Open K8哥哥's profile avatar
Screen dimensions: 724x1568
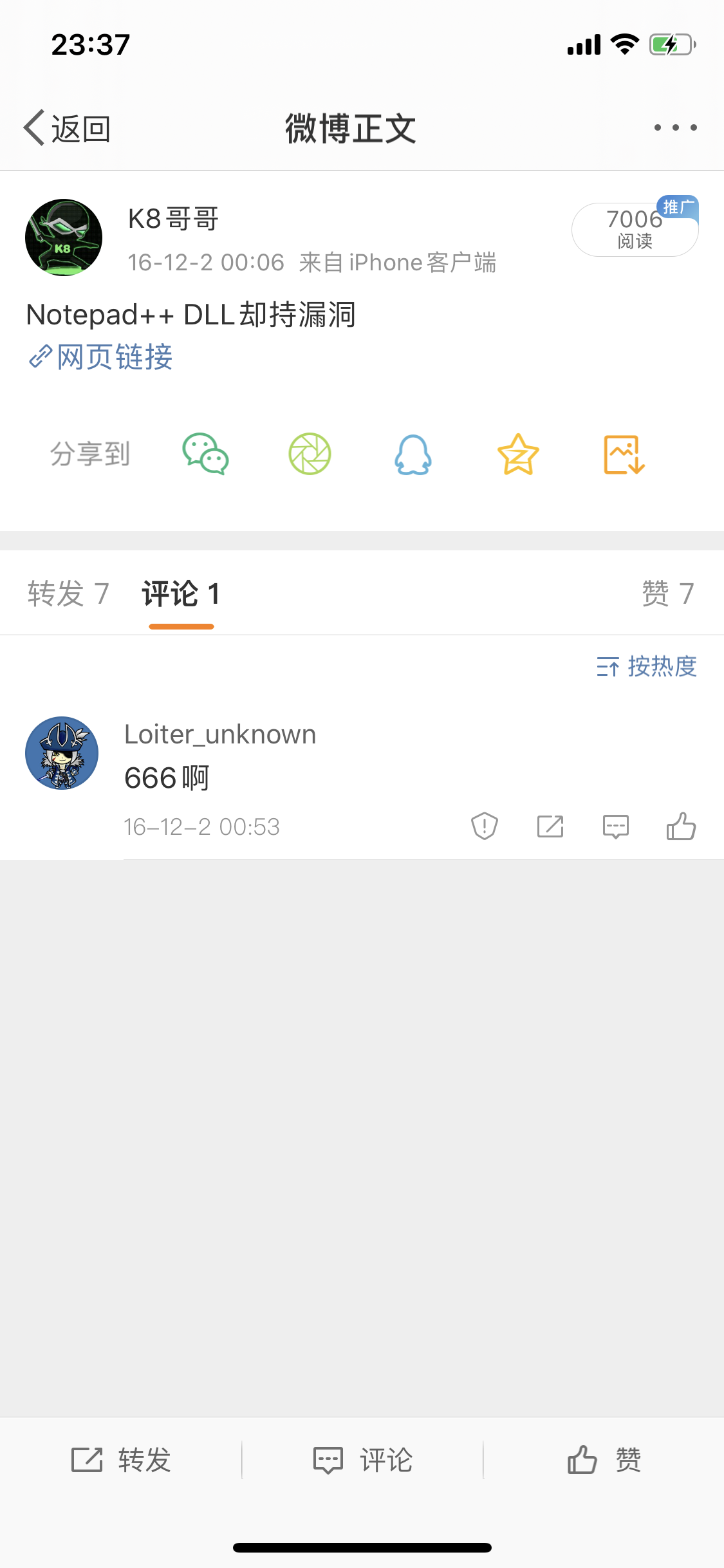coord(64,238)
